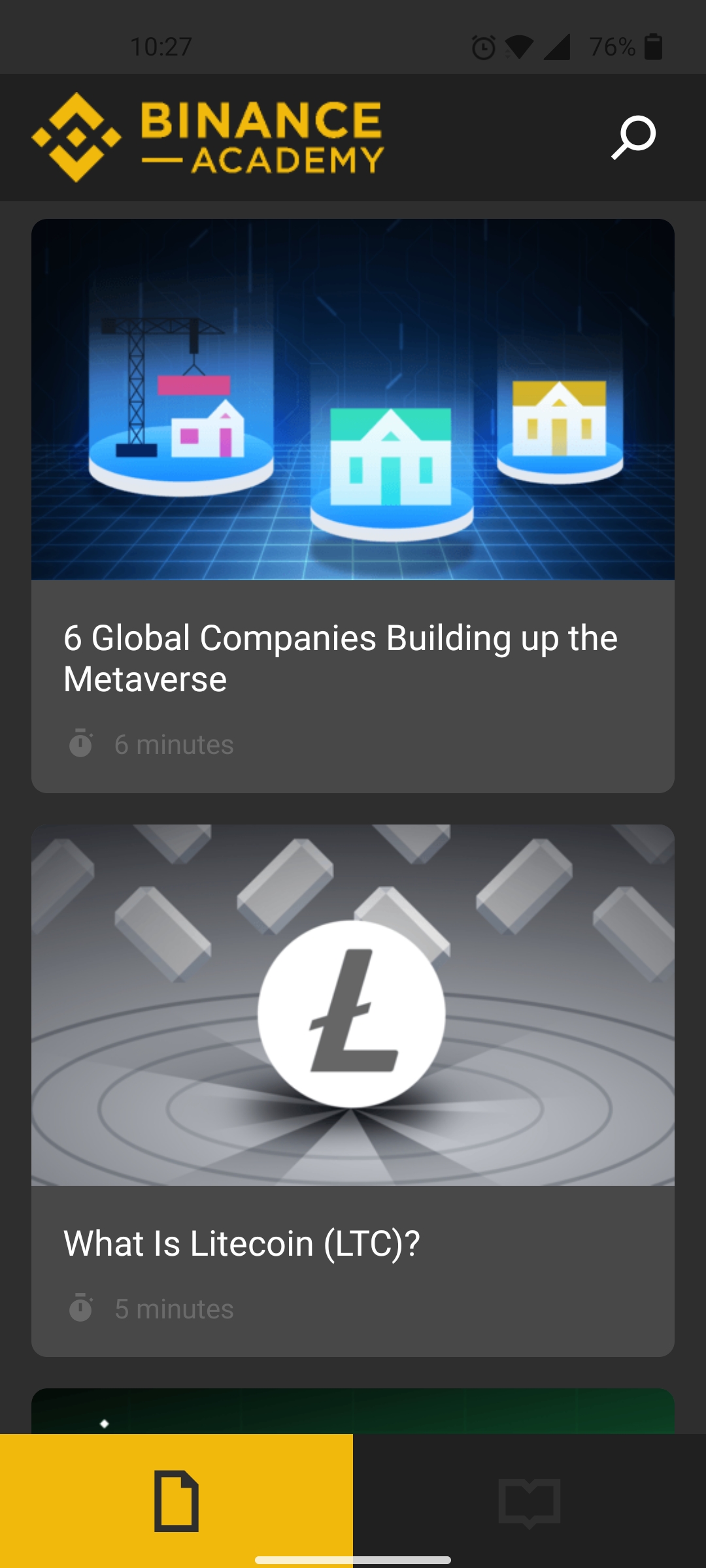The height and width of the screenshot is (1568, 706).
Task: Switch to the open book tab
Action: pyautogui.click(x=529, y=1501)
